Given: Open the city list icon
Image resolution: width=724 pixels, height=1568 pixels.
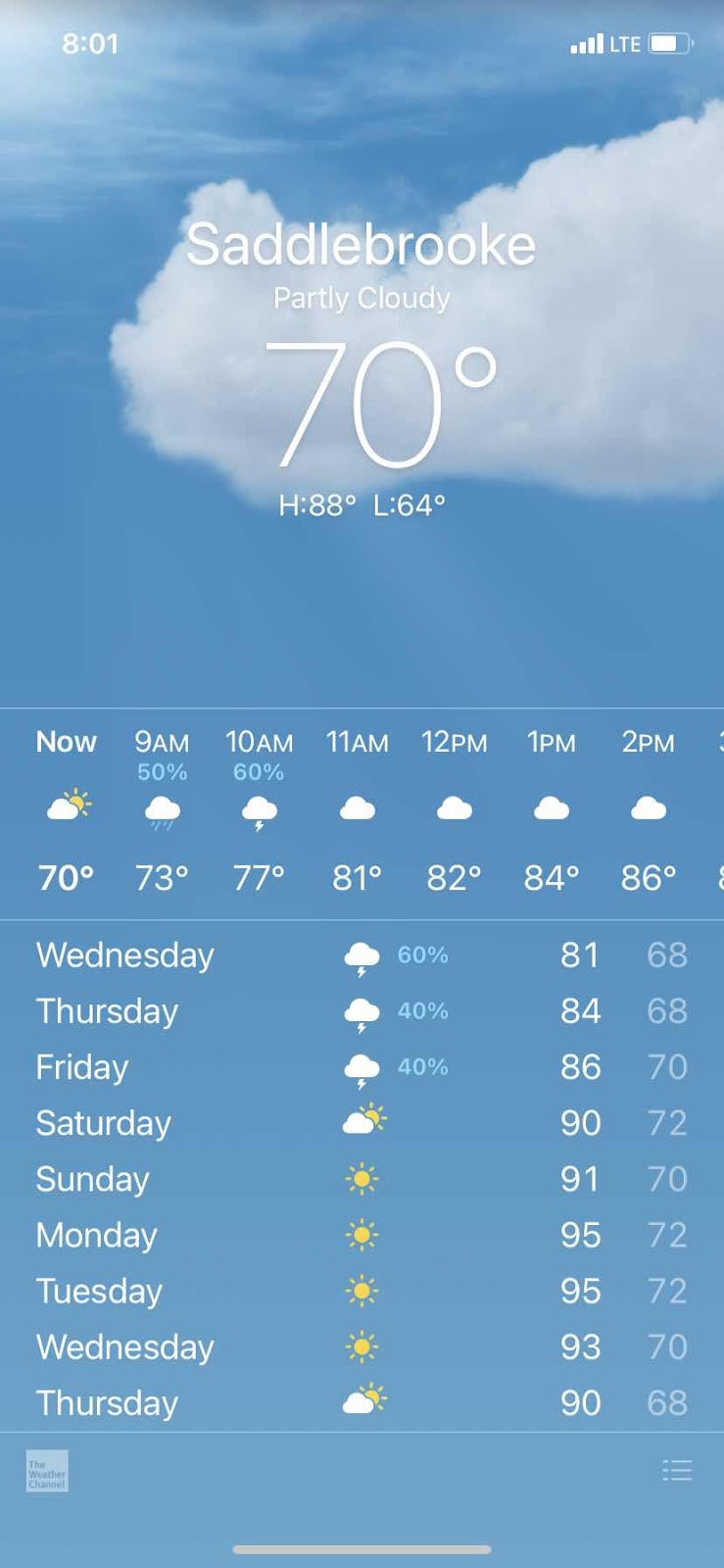Looking at the screenshot, I should tap(677, 1470).
